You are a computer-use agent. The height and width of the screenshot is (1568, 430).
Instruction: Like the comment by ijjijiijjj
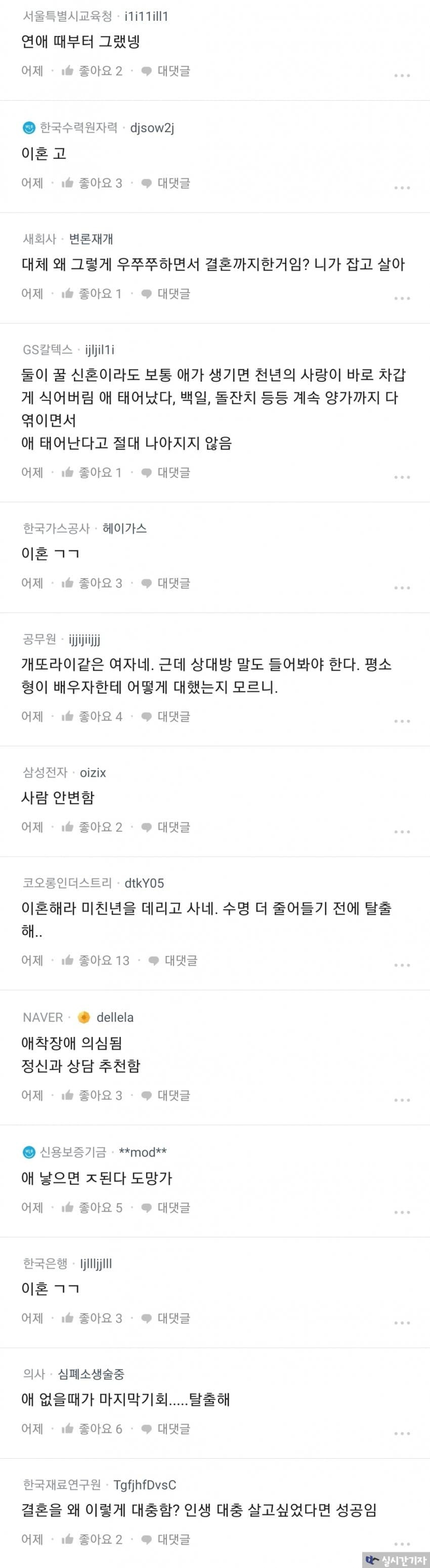coord(92,716)
